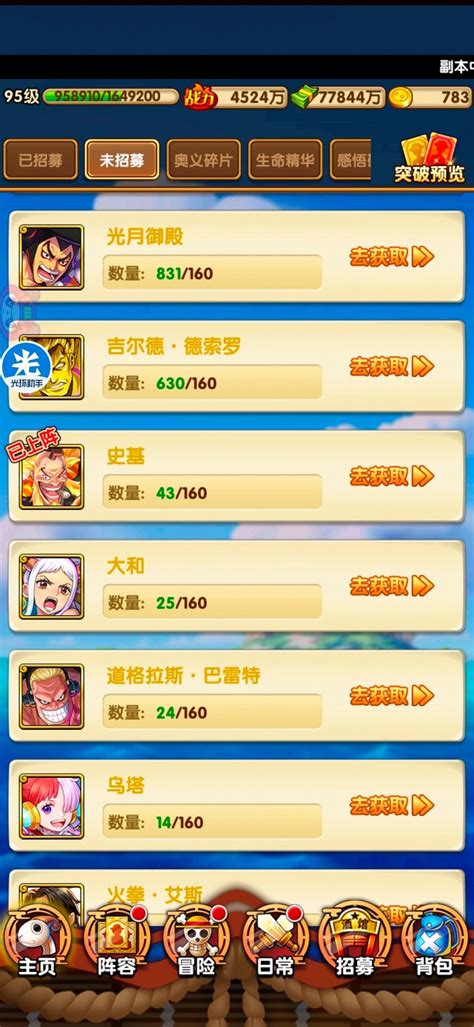Get fragments for 史基
Viewport: 474px width, 1027px height.
coord(392,476)
